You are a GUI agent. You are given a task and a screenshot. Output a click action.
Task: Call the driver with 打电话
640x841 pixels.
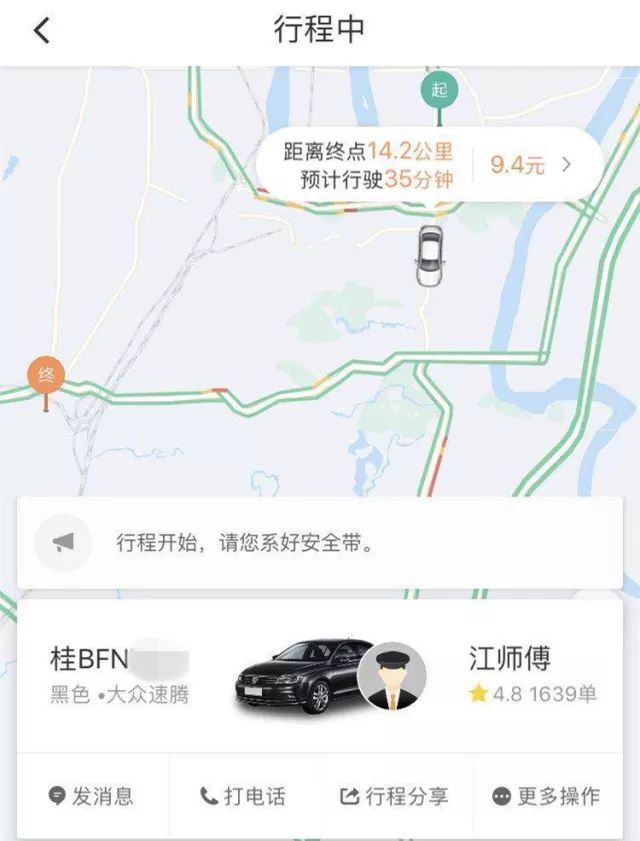pyautogui.click(x=243, y=796)
